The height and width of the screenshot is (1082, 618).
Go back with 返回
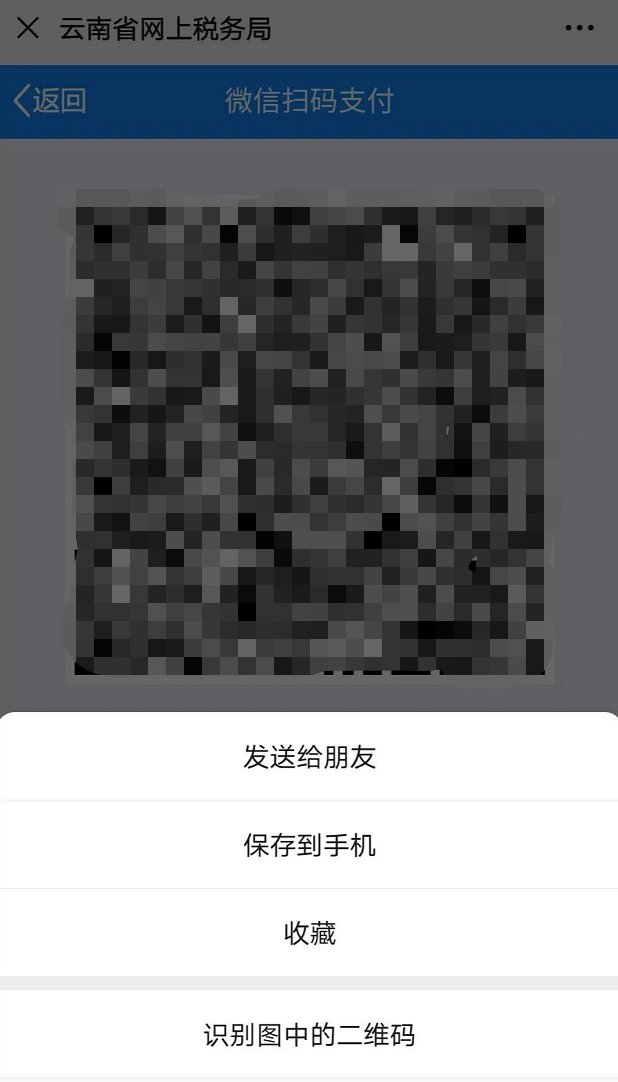click(50, 101)
